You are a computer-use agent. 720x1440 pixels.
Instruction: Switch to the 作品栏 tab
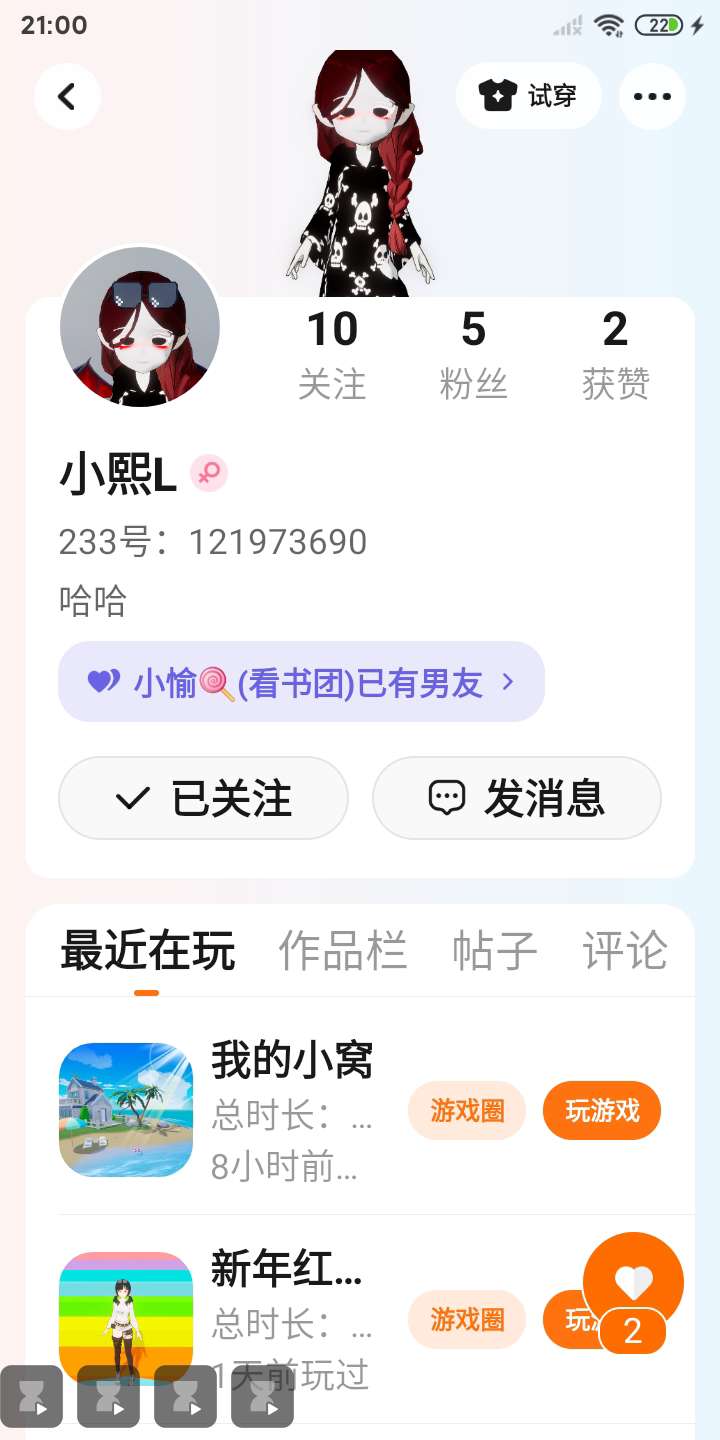point(342,950)
